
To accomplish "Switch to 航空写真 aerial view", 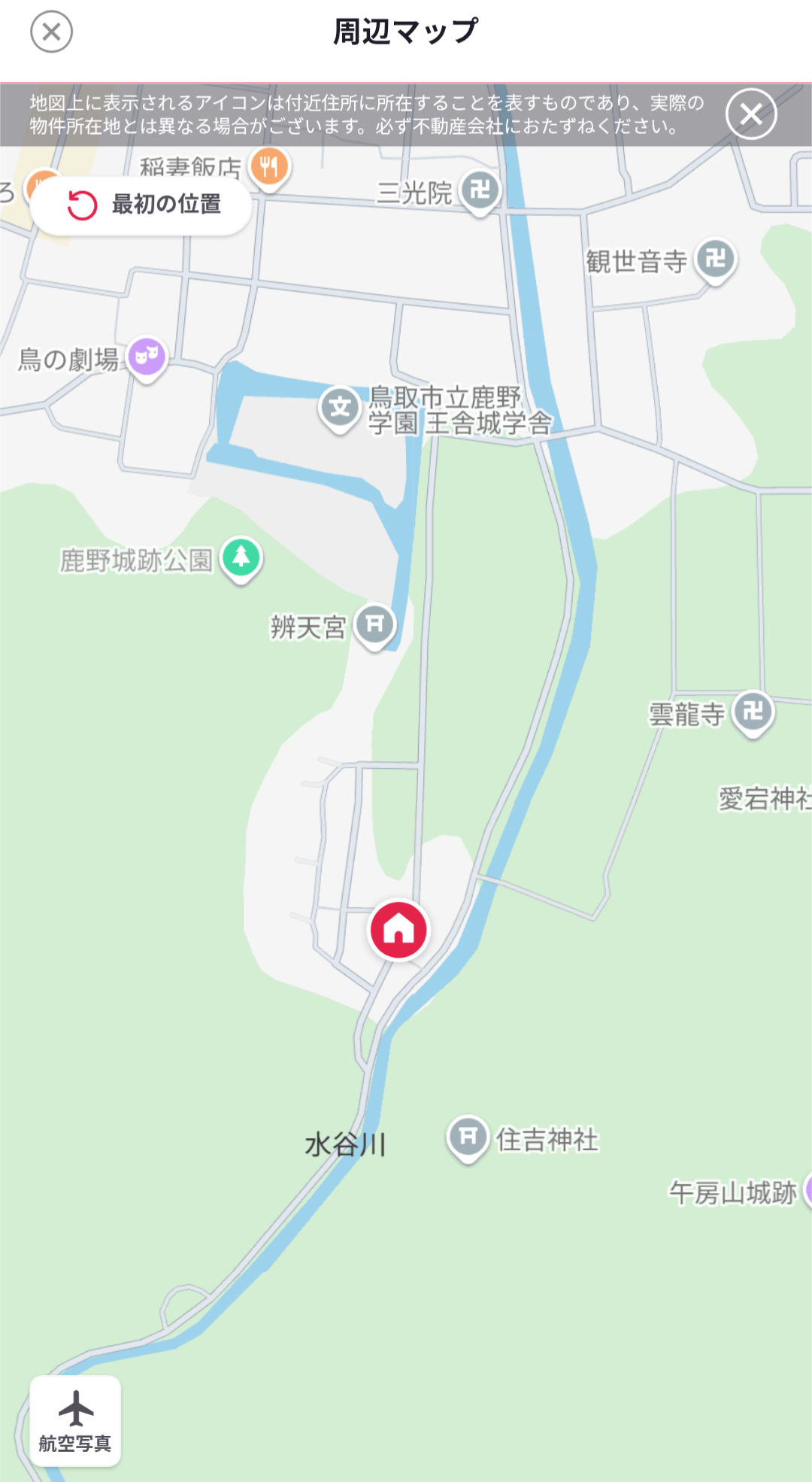I will [75, 1421].
